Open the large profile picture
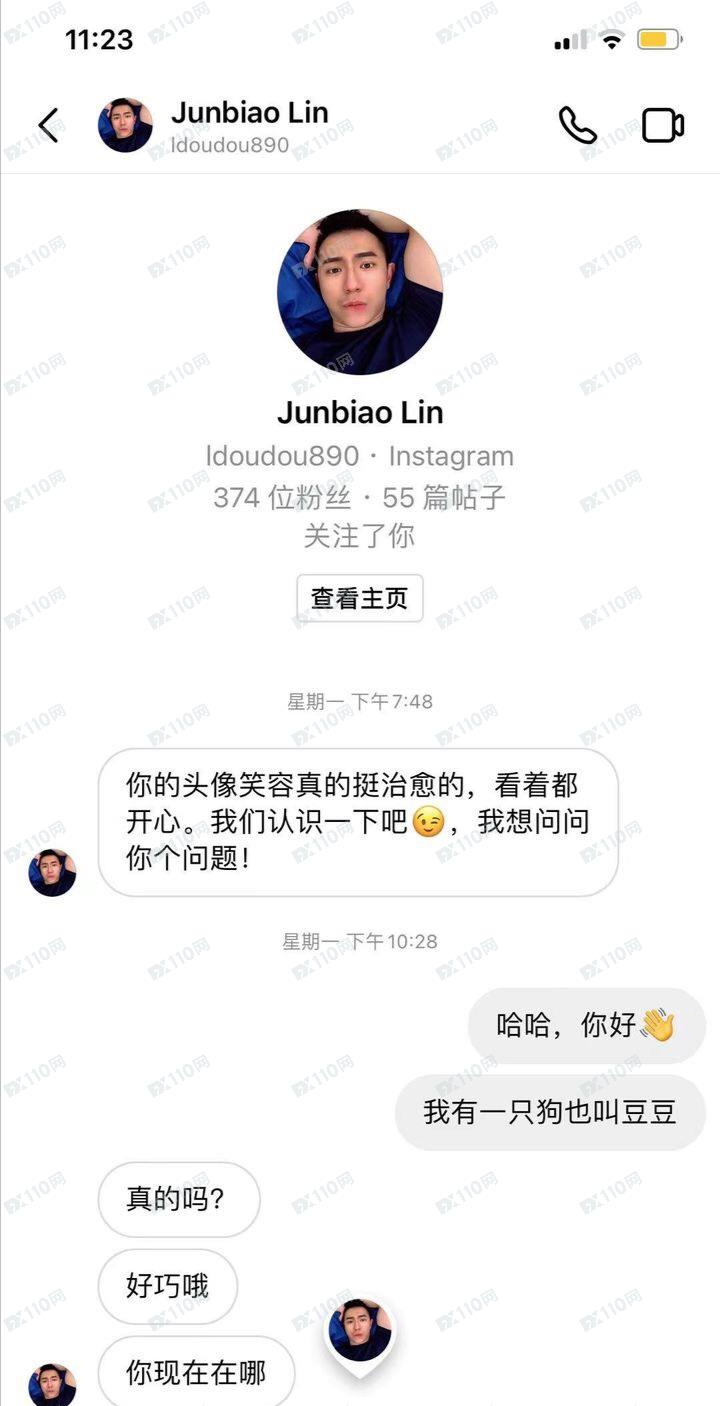This screenshot has width=720, height=1406. coord(359,292)
